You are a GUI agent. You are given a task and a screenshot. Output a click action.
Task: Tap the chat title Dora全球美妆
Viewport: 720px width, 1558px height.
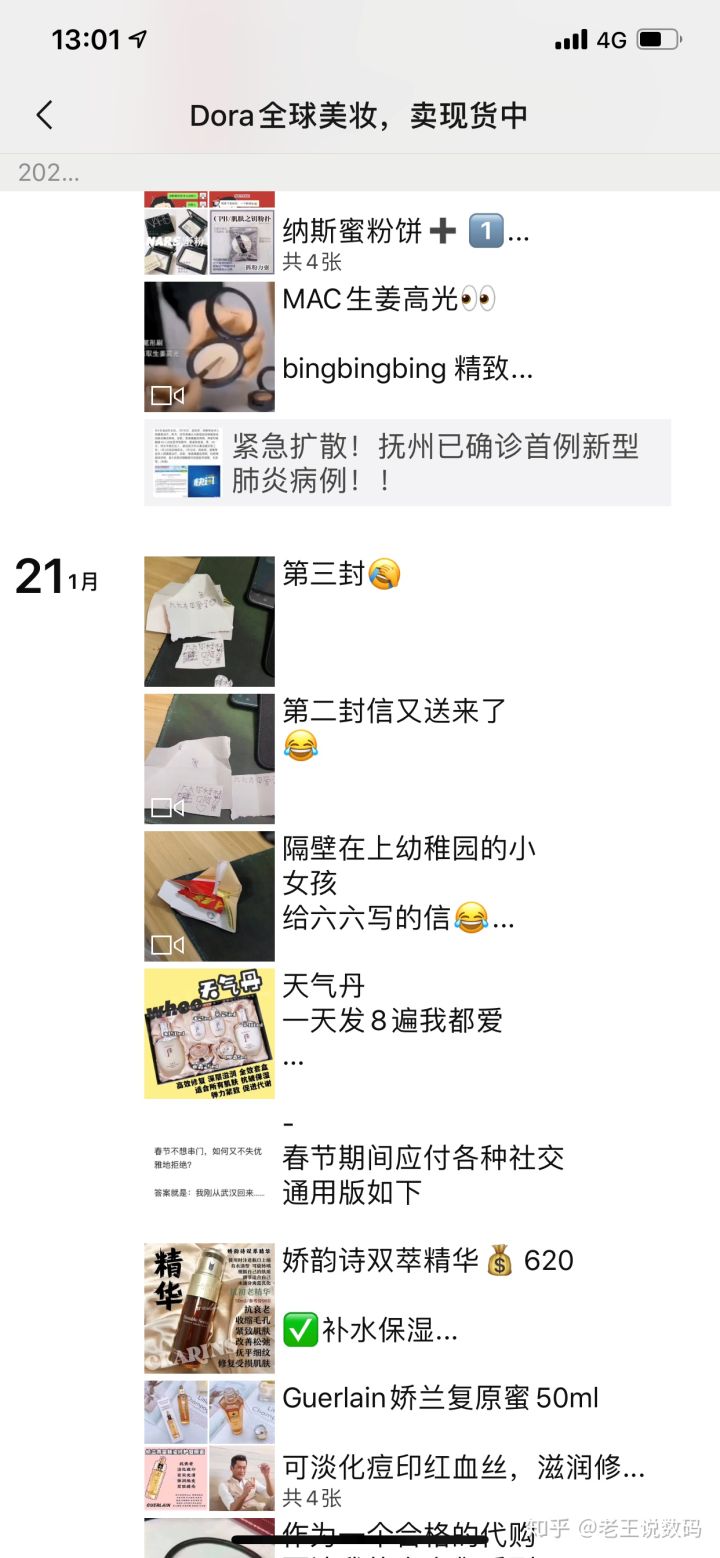pos(360,115)
